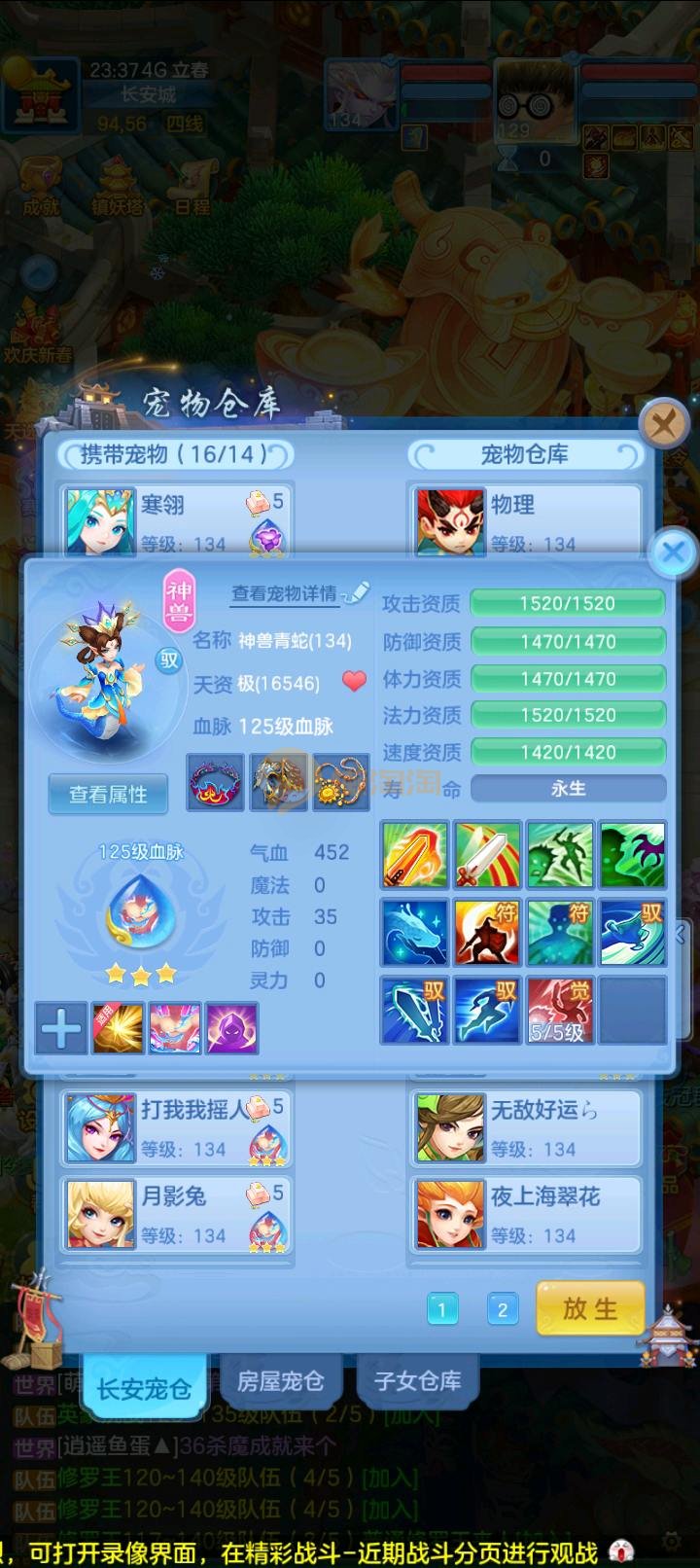Select the stored pet 物理
The image size is (700, 1568).
525,521
